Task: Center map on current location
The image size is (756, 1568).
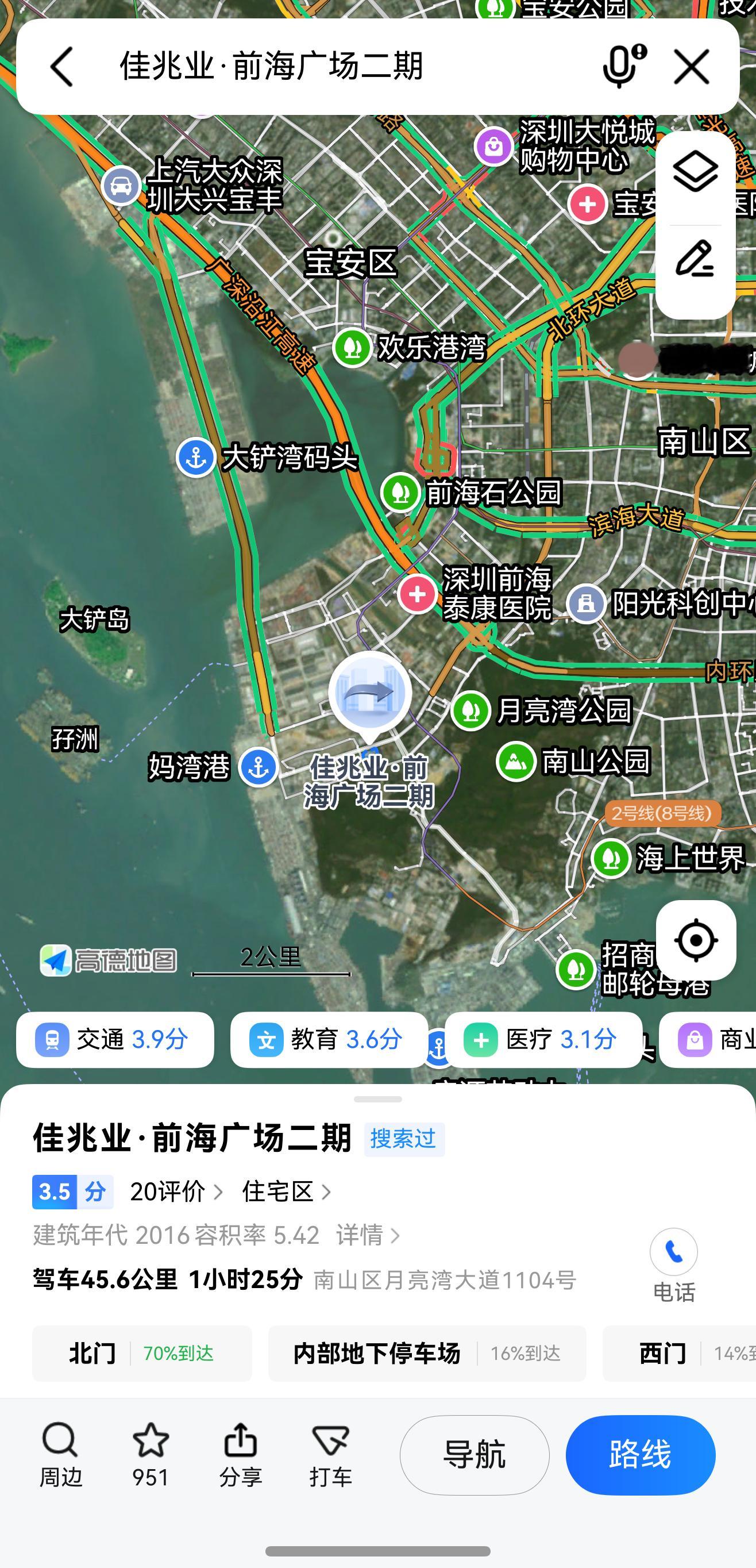Action: pos(697,940)
